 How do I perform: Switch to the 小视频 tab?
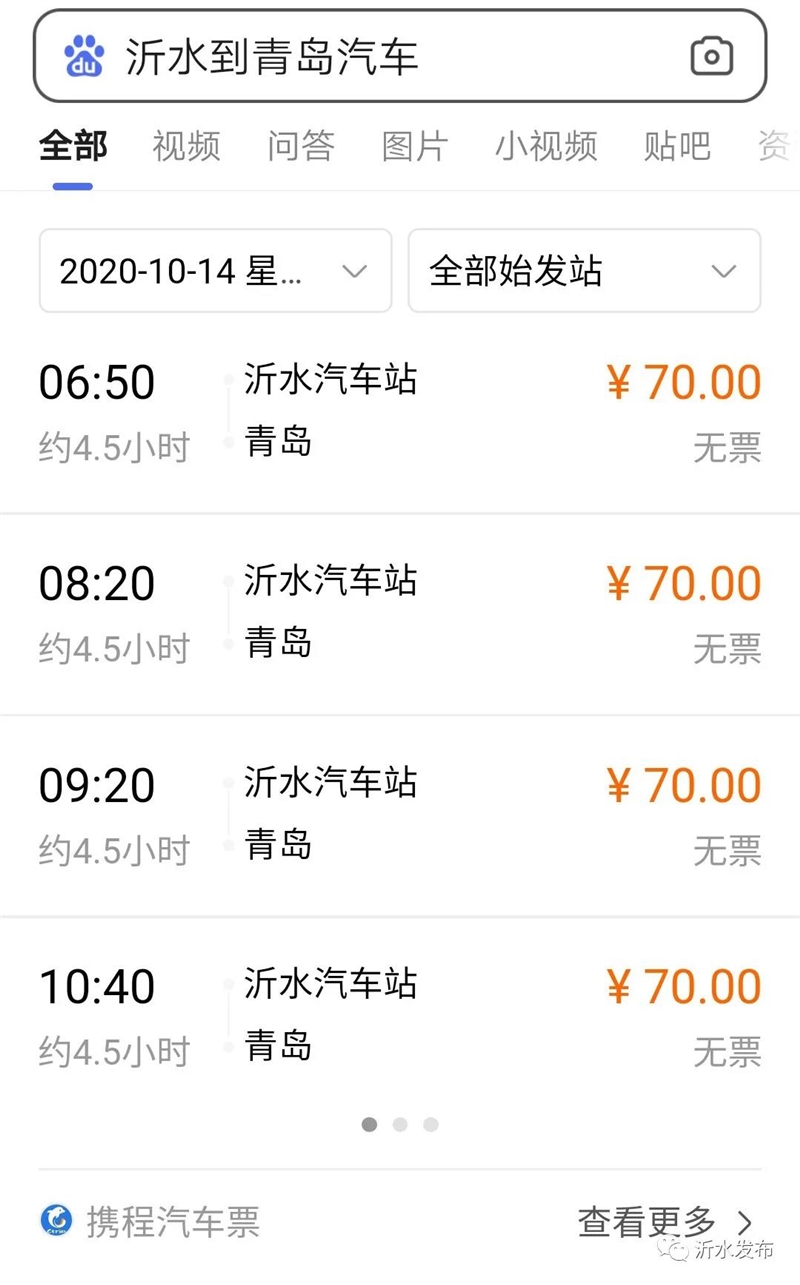pos(546,146)
